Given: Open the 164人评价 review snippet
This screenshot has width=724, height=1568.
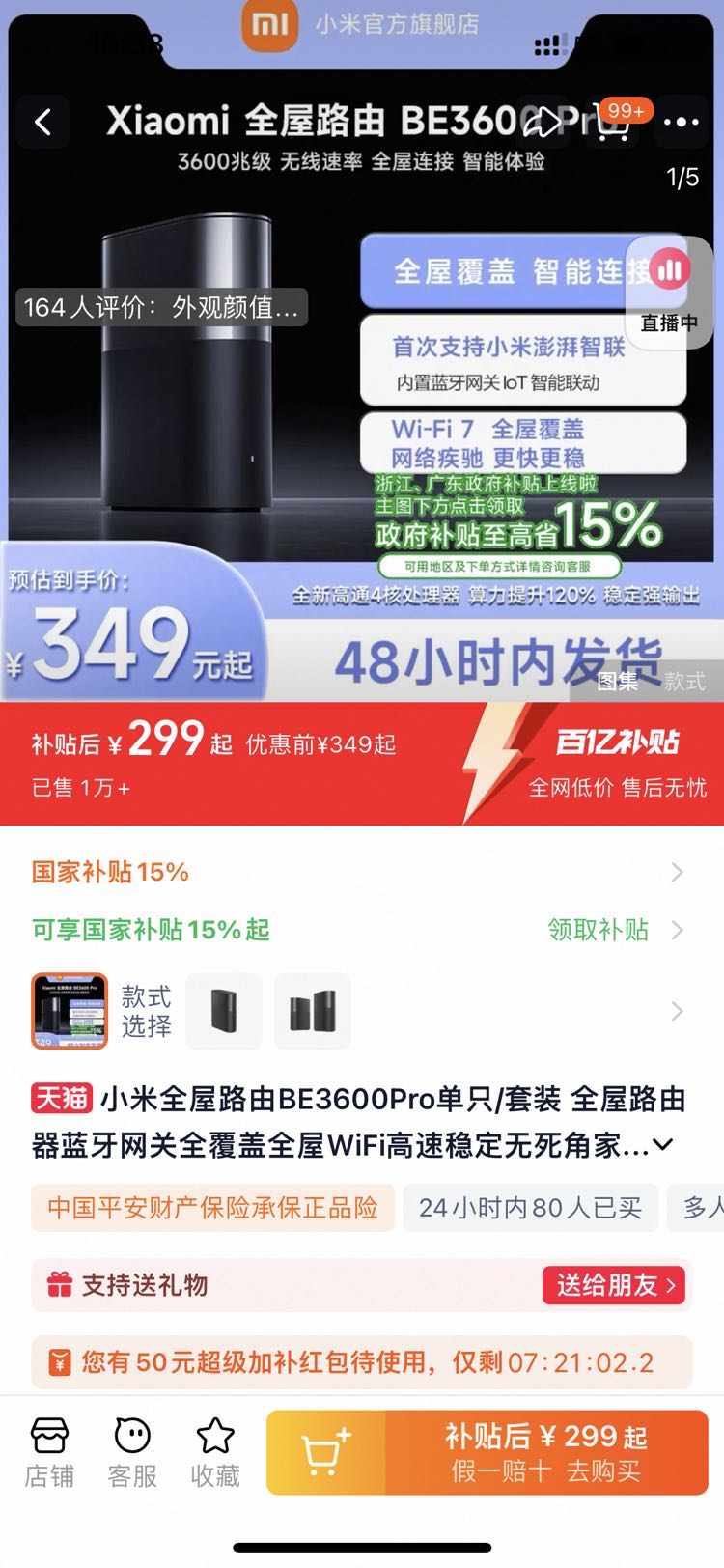Looking at the screenshot, I should click(161, 307).
